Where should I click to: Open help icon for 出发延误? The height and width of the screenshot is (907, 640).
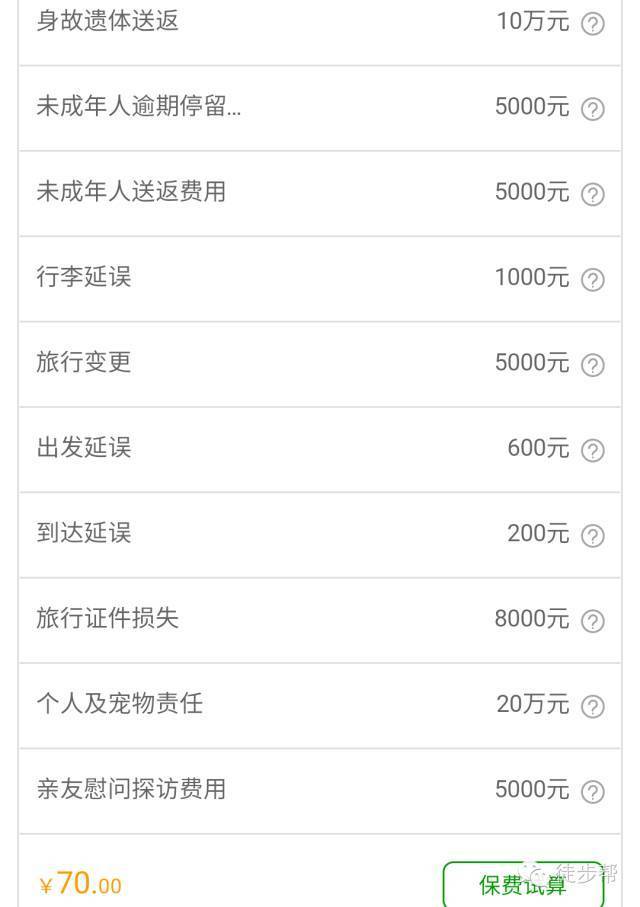point(593,450)
